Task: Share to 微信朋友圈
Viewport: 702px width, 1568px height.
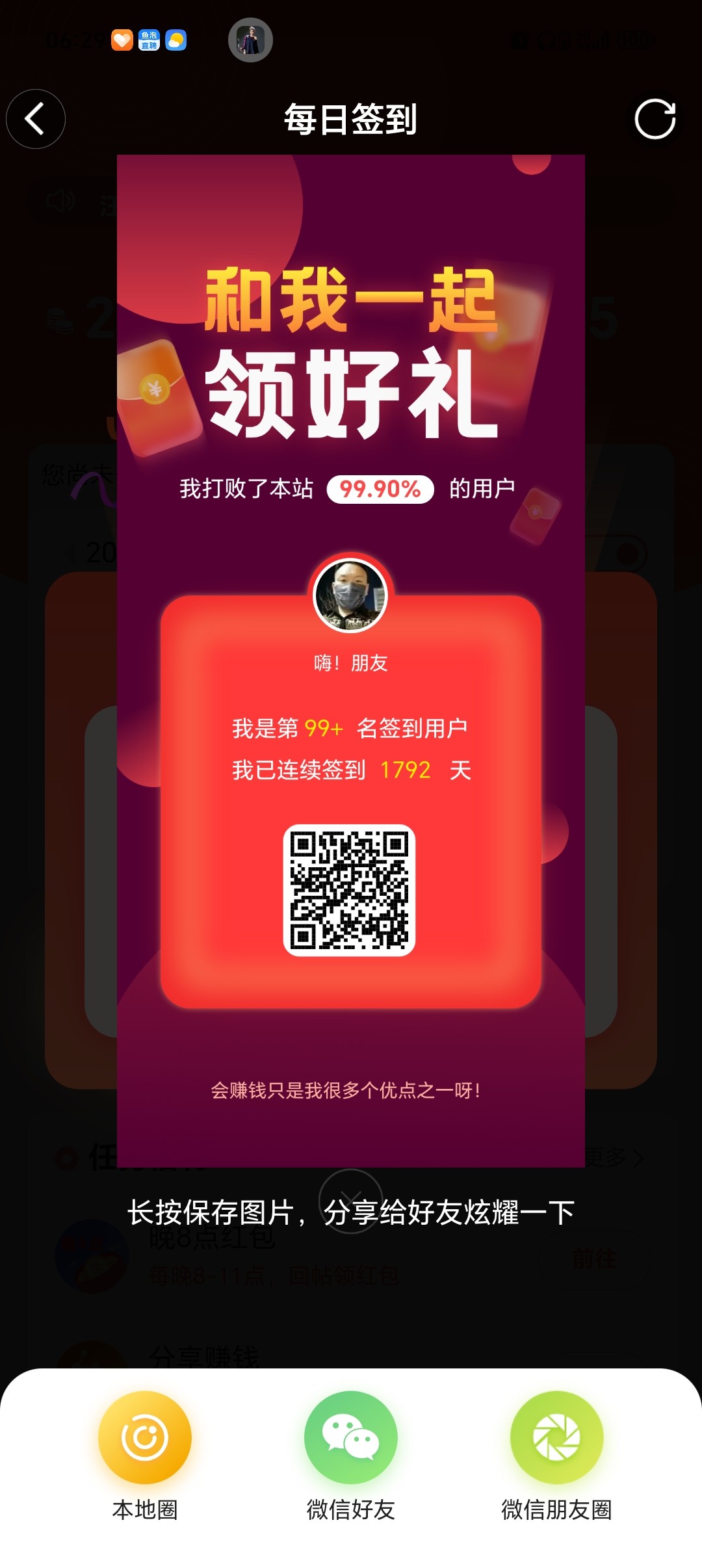Action: [x=556, y=1437]
